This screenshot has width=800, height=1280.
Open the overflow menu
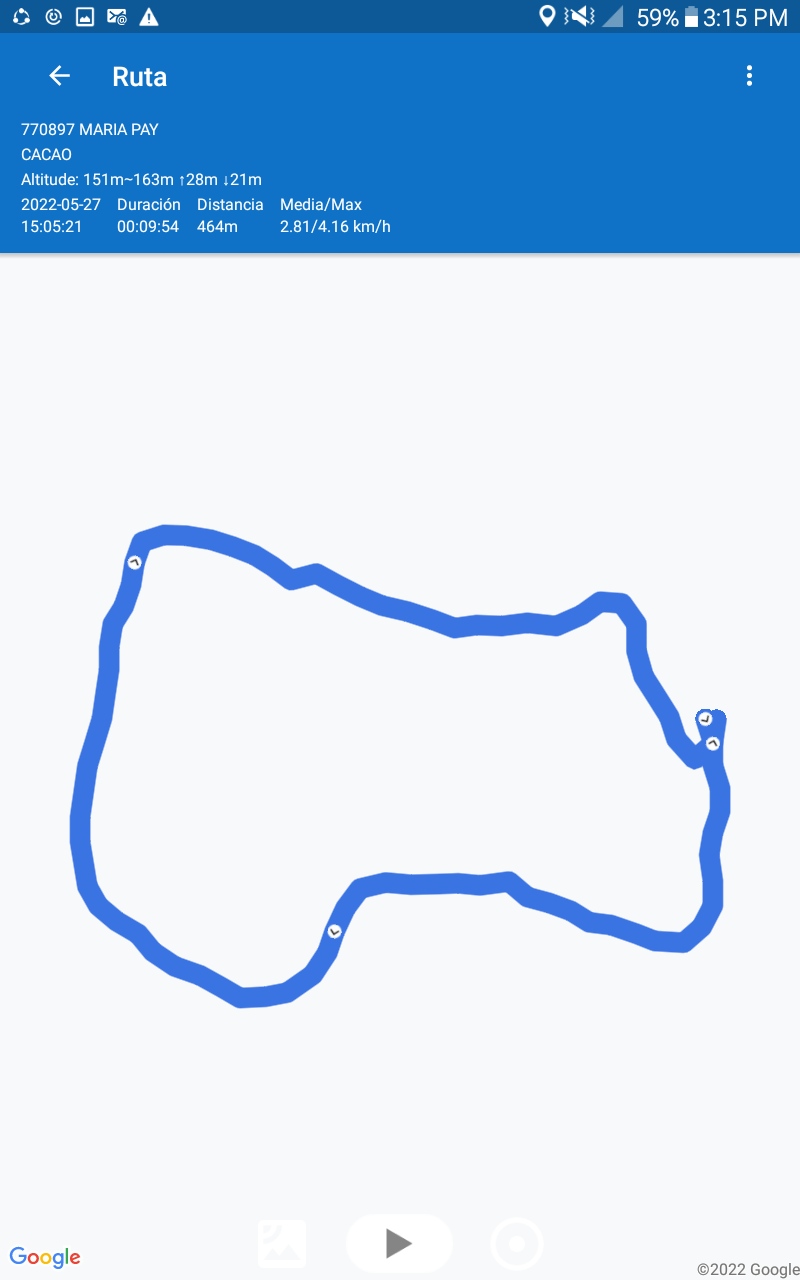tap(749, 76)
